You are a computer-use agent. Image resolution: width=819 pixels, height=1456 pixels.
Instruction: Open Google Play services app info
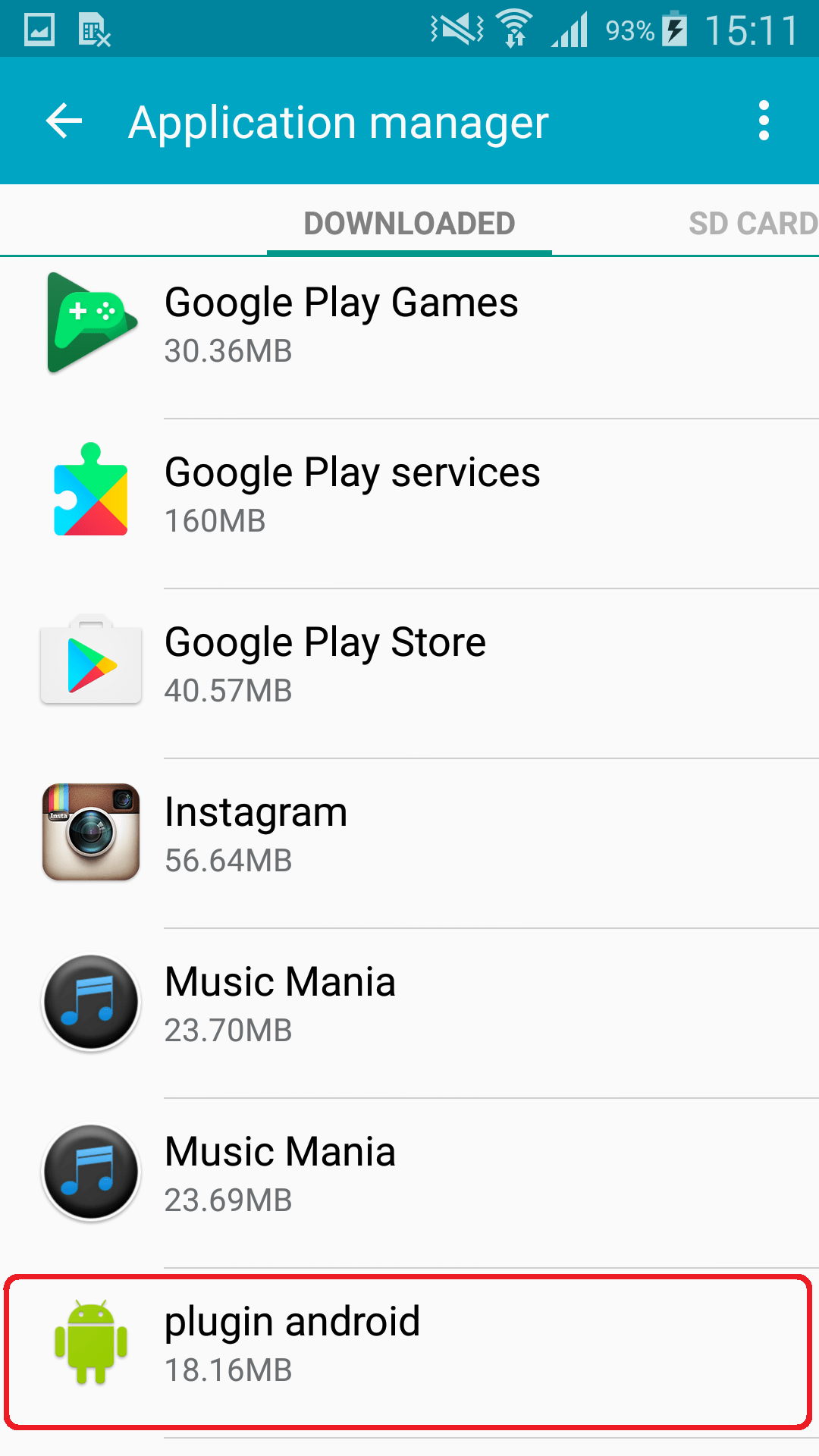409,494
